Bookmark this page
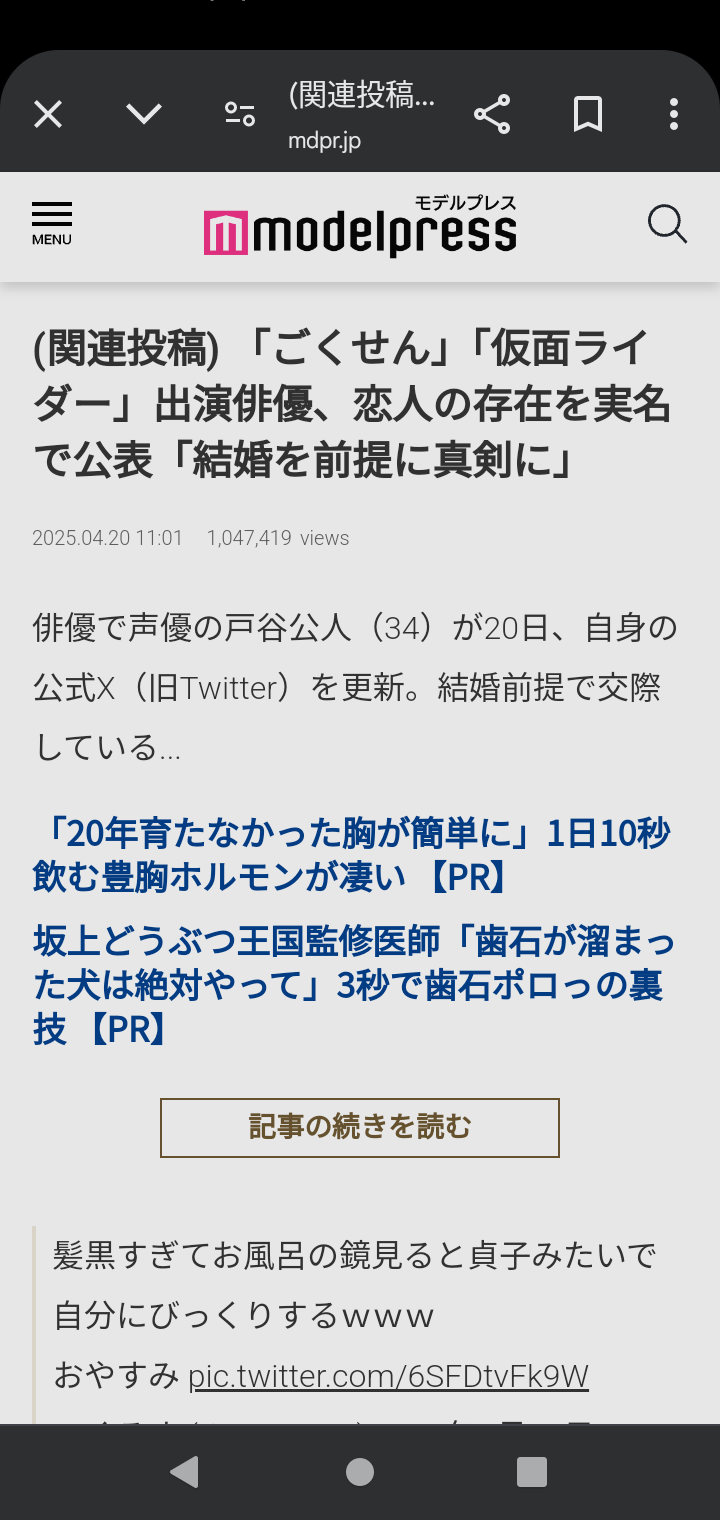The width and height of the screenshot is (720, 1520). 588,114
